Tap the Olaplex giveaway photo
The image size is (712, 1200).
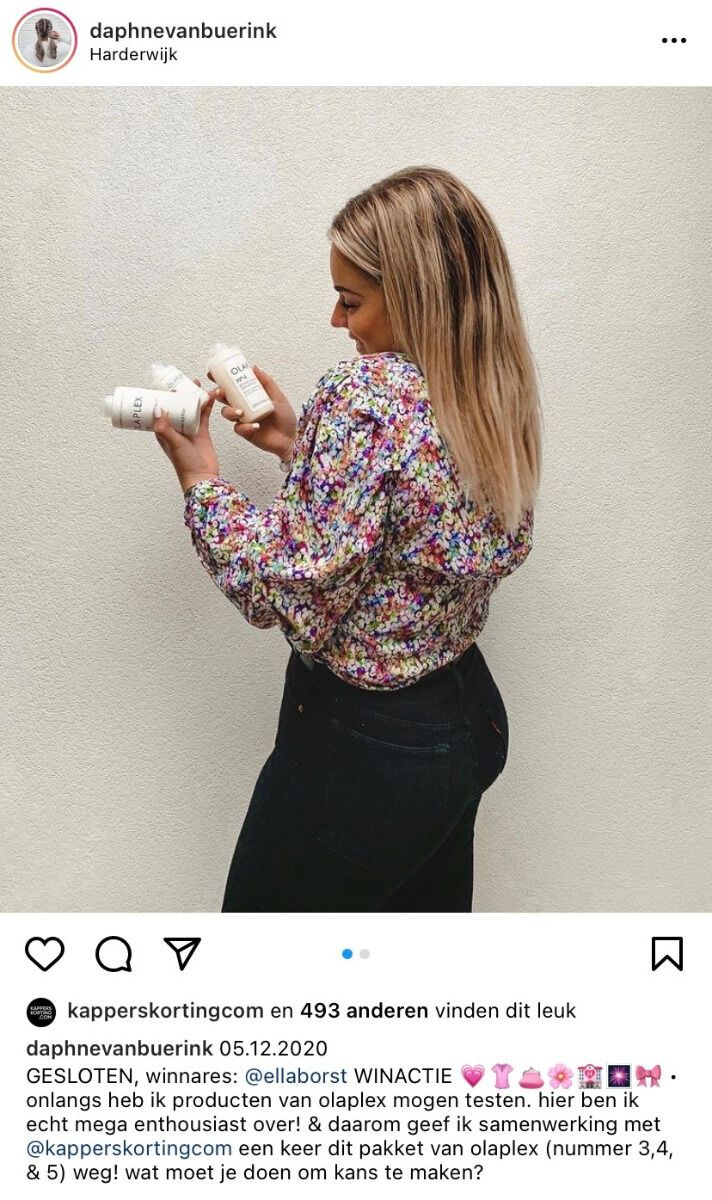(x=356, y=499)
